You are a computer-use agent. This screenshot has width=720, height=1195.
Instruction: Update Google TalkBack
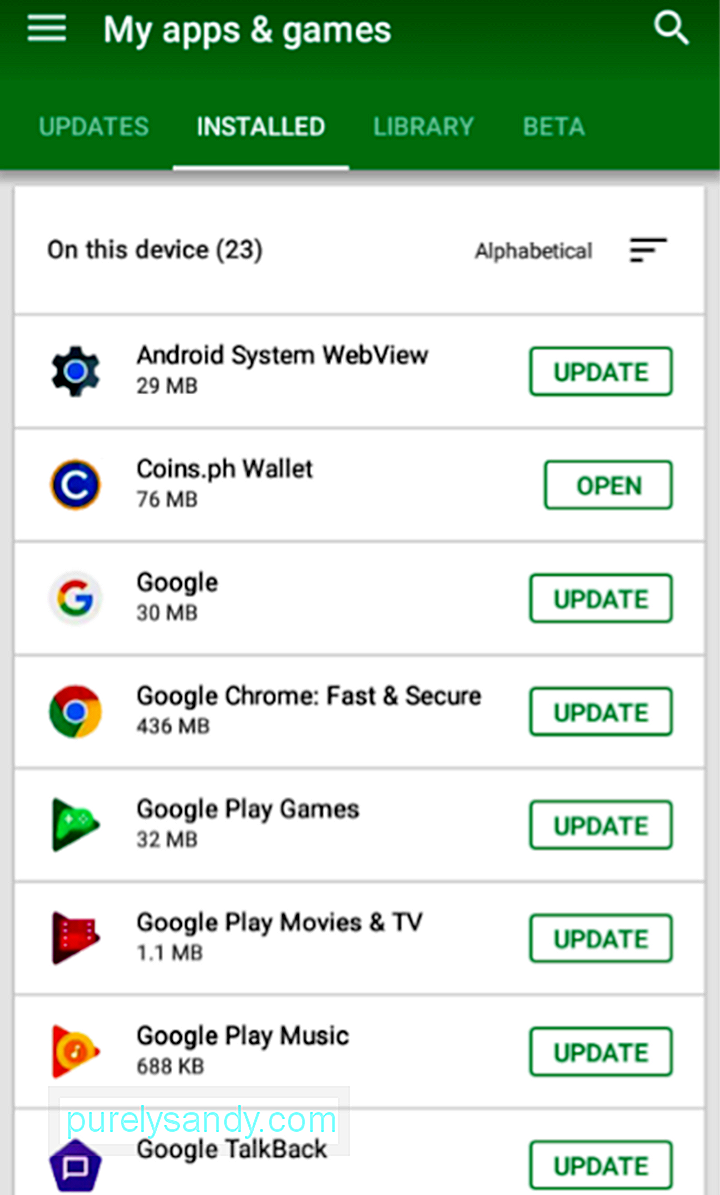[600, 1165]
